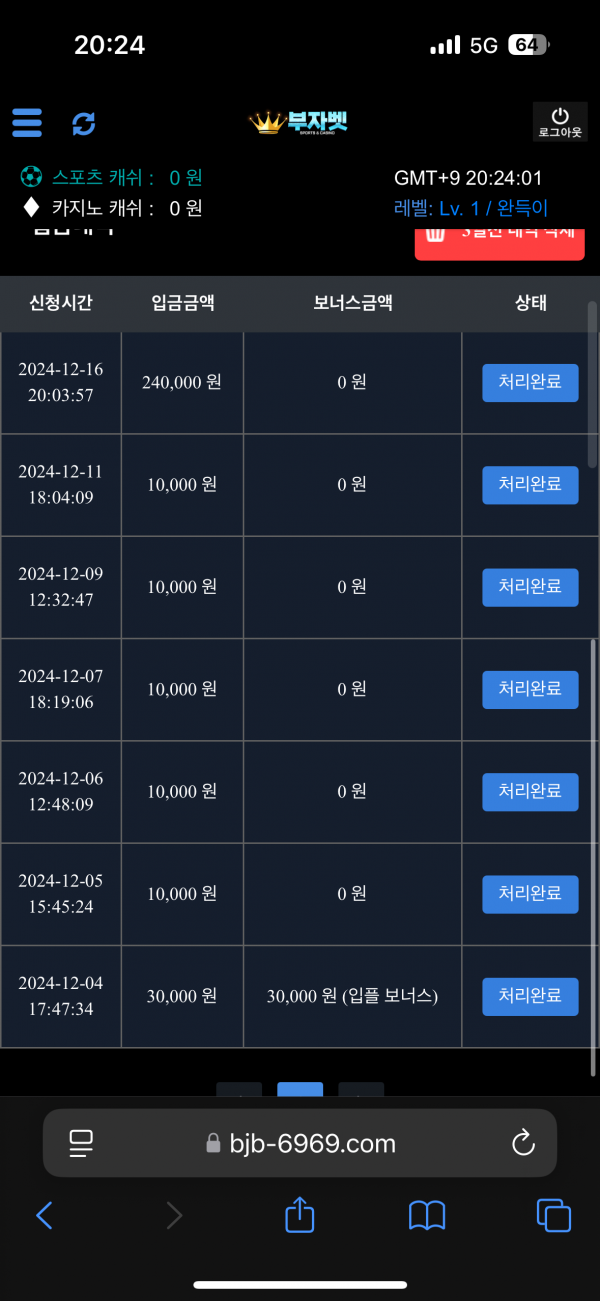This screenshot has height=1301, width=600.
Task: Open the Safari tabs overview
Action: coord(554,1215)
